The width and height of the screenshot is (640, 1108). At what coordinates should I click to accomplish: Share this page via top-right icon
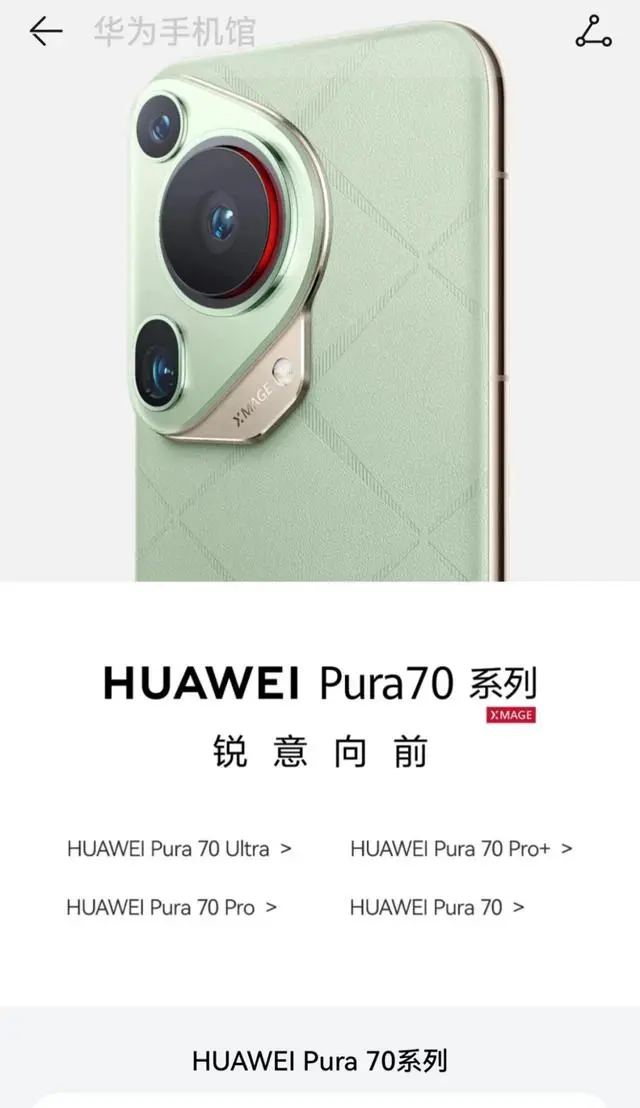[x=593, y=32]
